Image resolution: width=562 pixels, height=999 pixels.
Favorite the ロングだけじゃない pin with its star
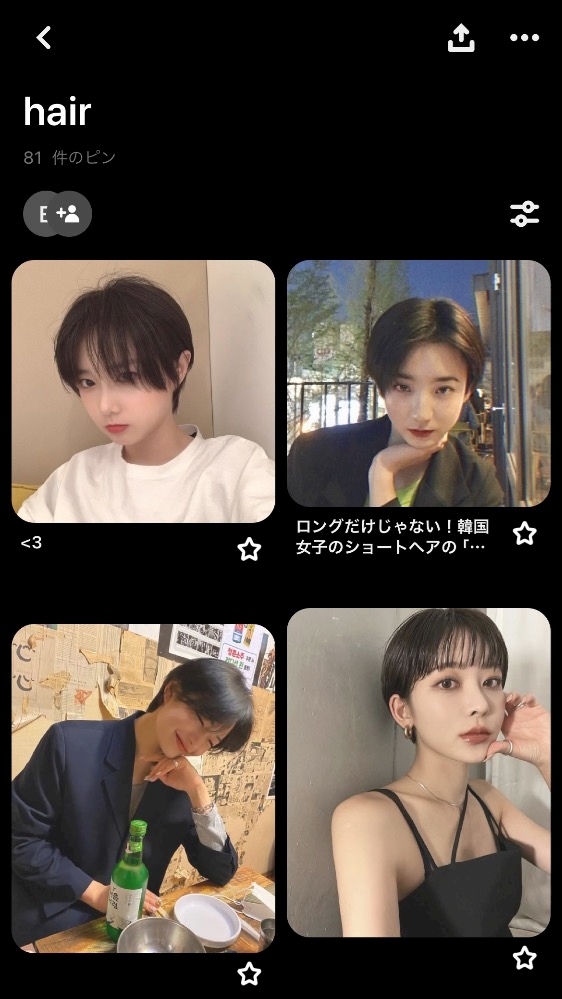(524, 533)
